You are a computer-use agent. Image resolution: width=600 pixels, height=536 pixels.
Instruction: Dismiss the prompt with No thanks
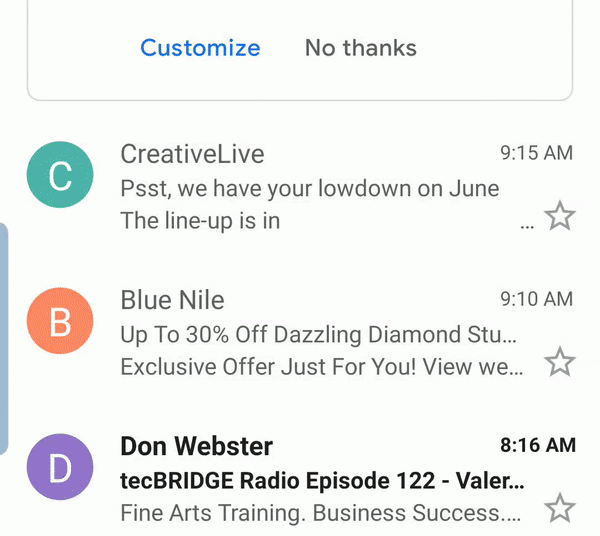[360, 48]
